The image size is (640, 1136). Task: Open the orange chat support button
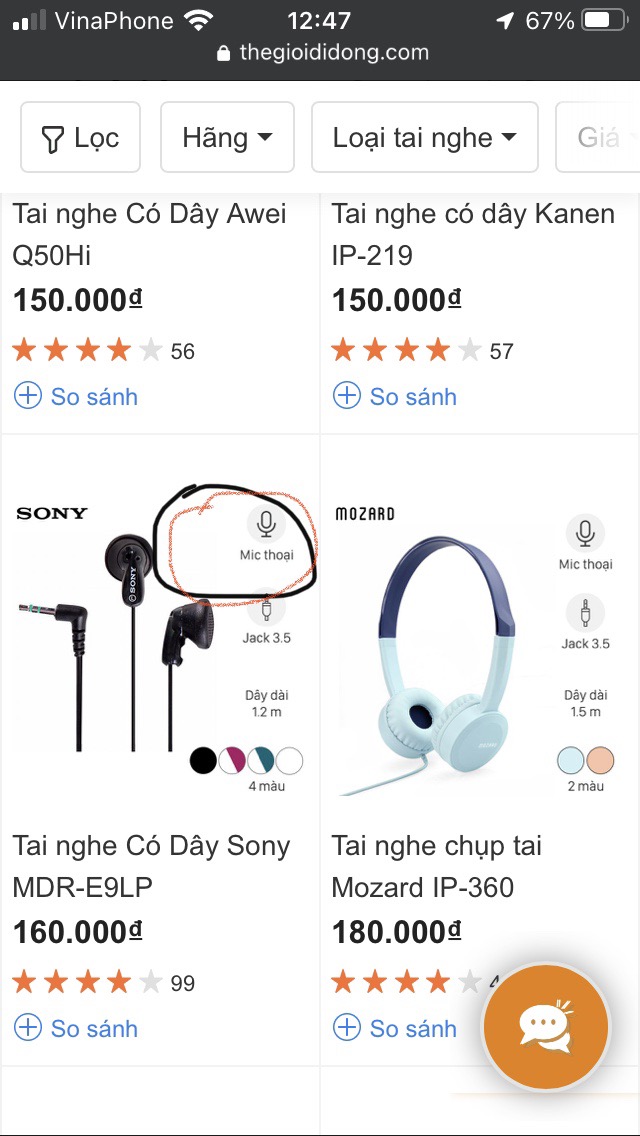[x=546, y=1026]
